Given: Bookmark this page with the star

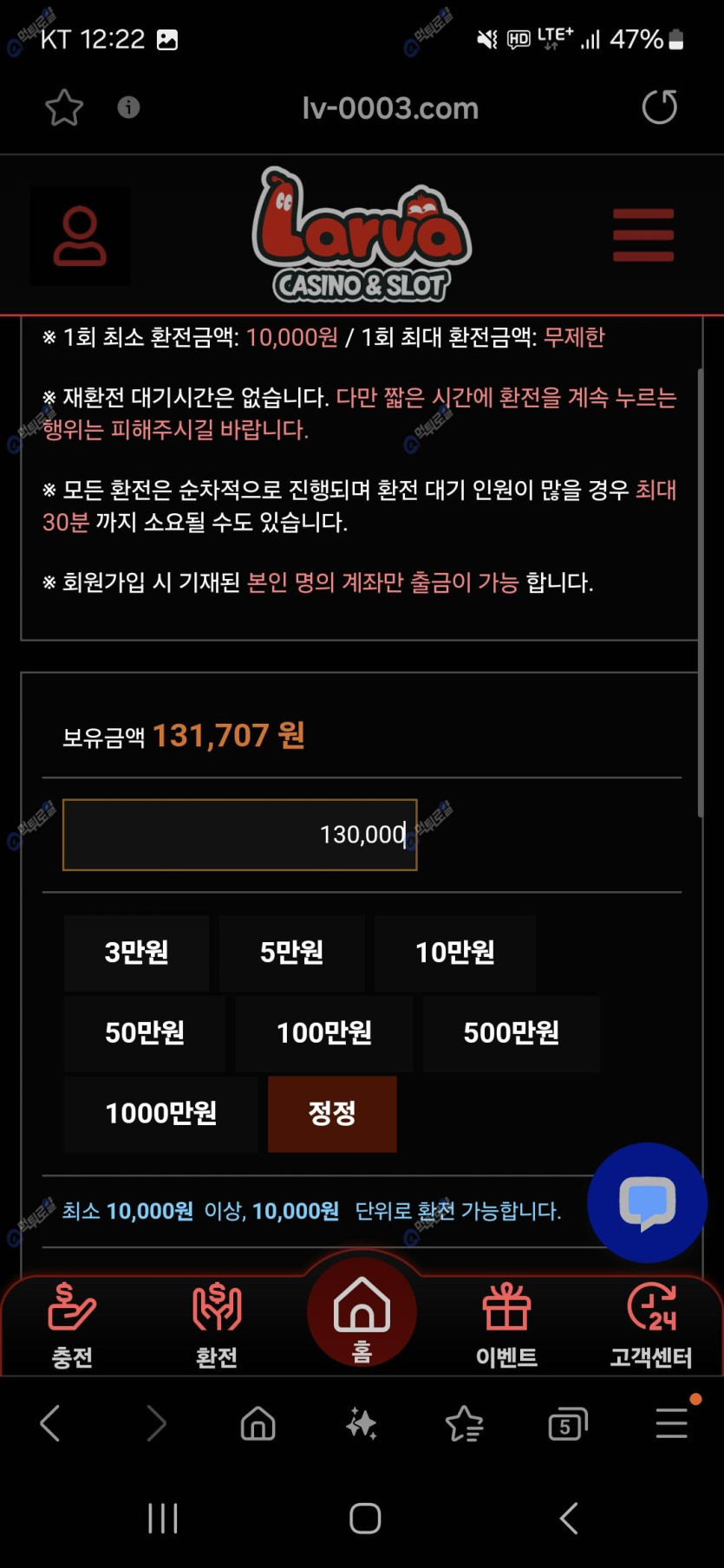Looking at the screenshot, I should tap(63, 107).
